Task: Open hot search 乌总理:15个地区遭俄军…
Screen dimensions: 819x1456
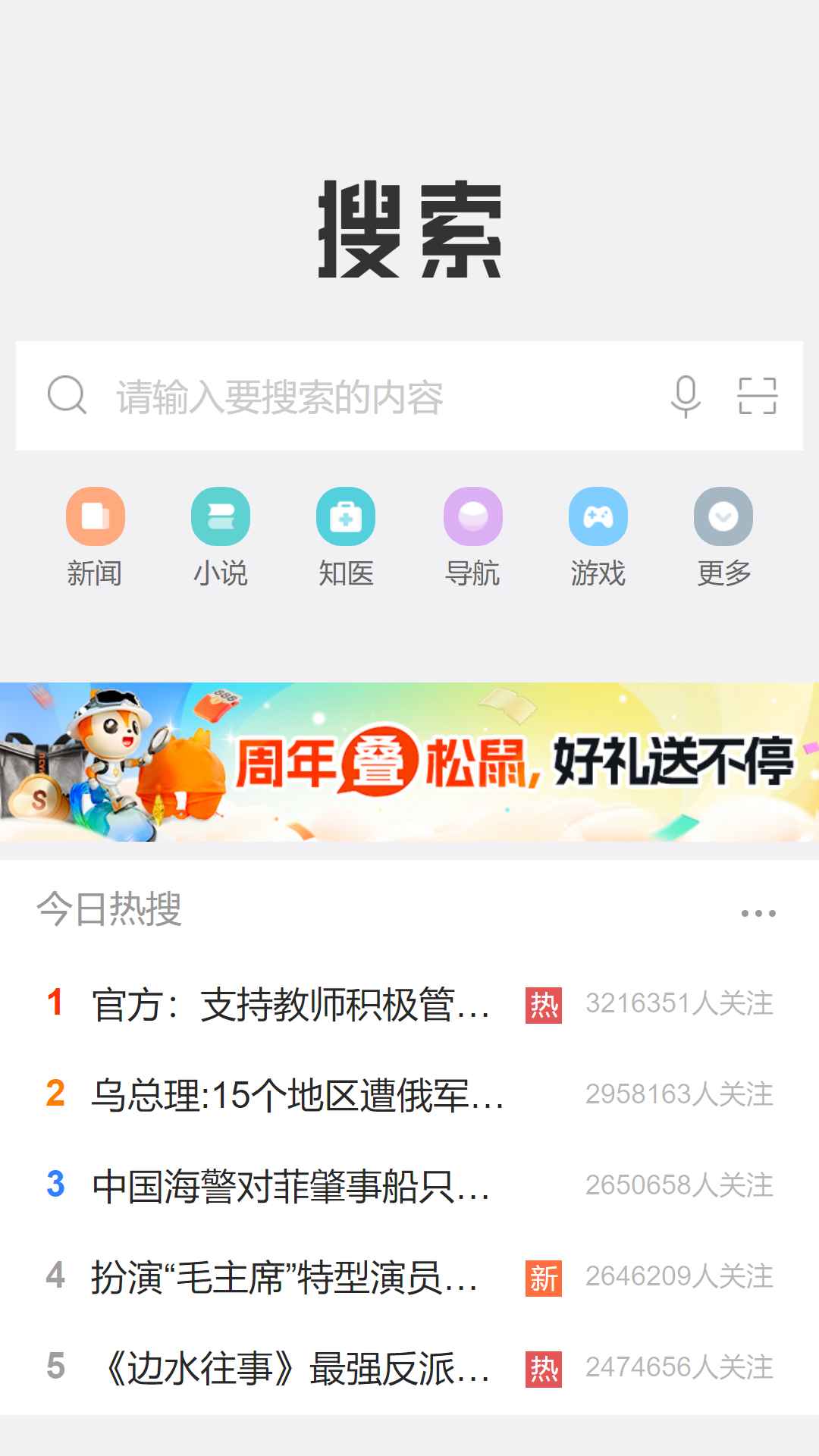Action: point(297,1095)
